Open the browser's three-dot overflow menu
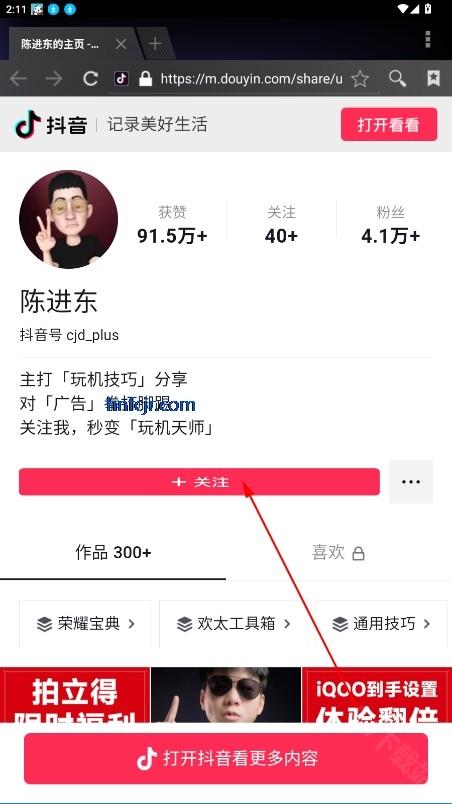 coord(428,39)
